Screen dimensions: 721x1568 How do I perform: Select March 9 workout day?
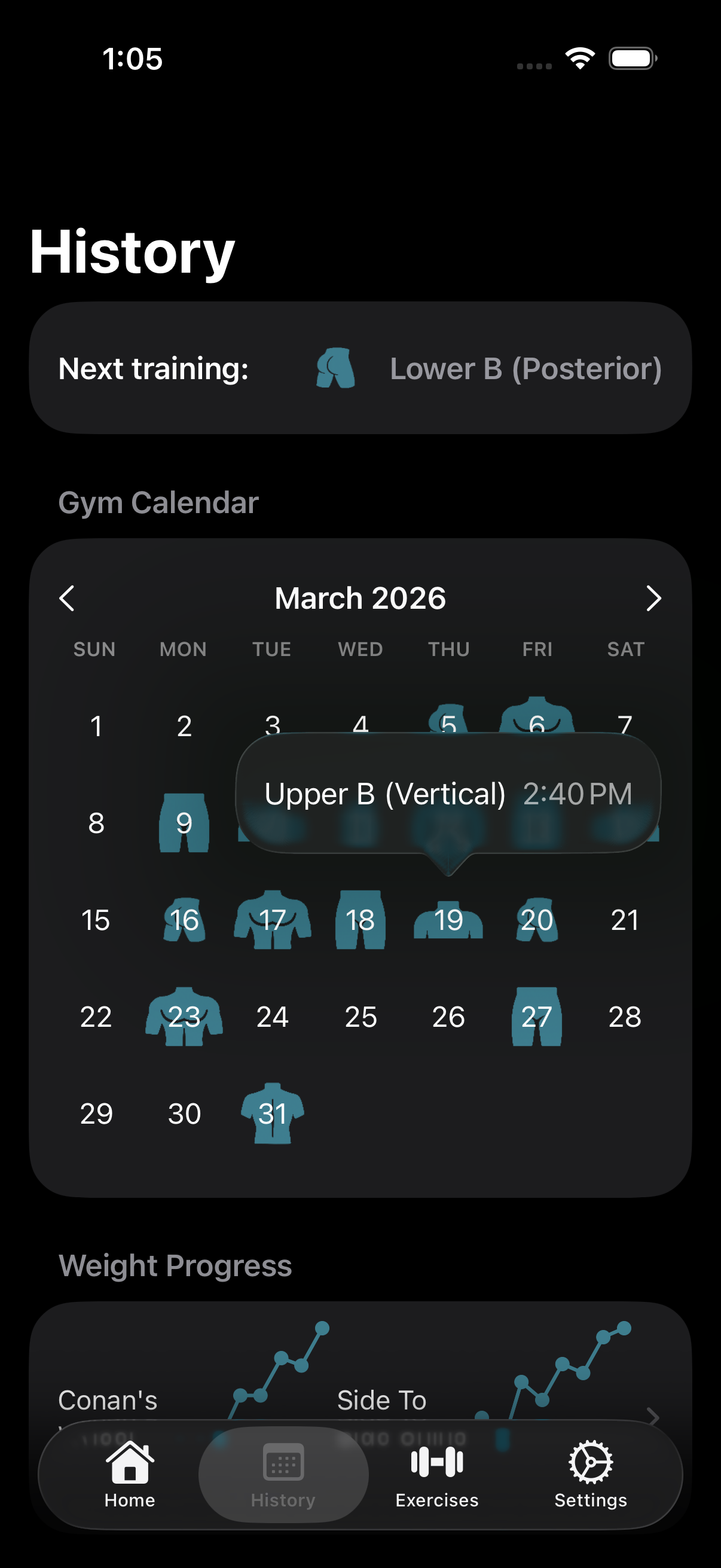point(184,823)
